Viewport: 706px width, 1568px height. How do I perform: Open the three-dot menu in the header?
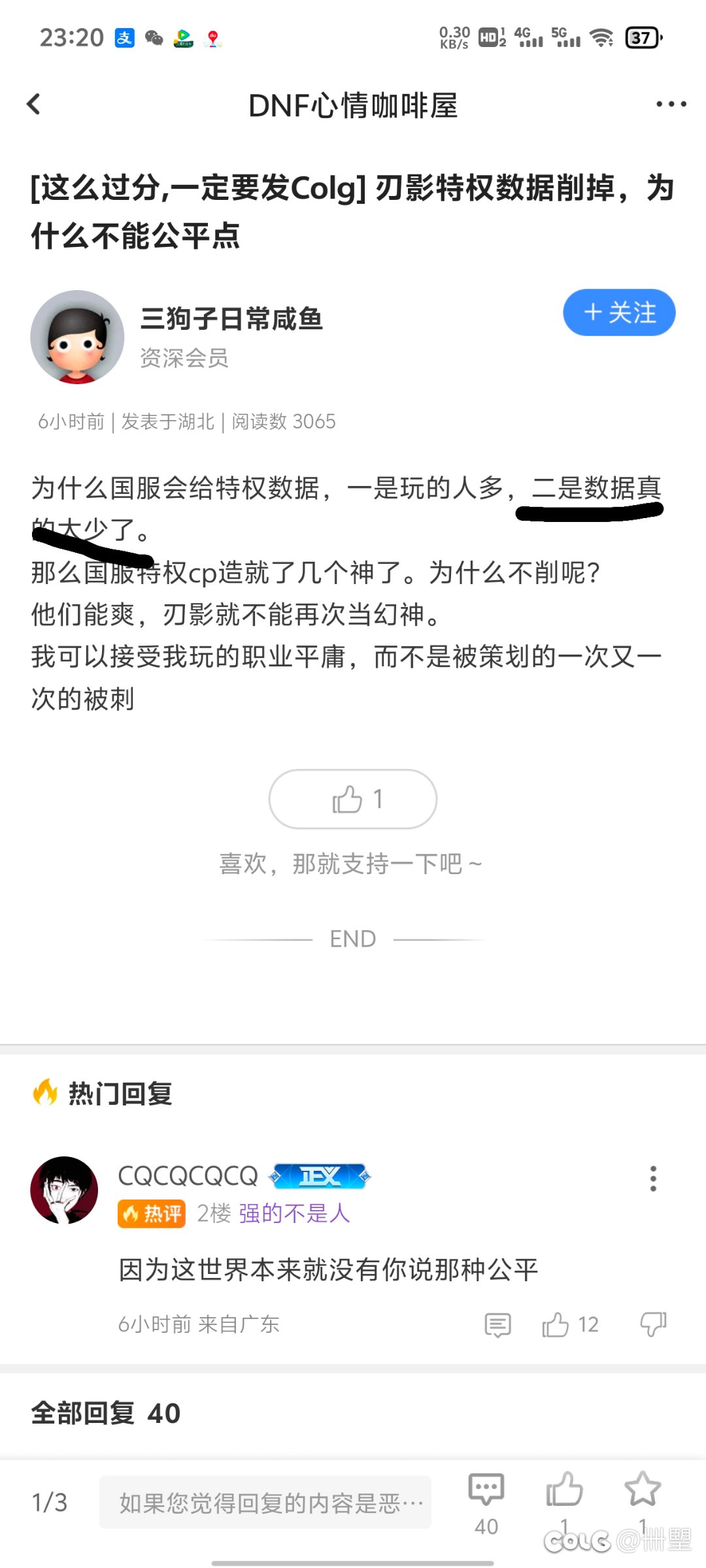(x=671, y=104)
